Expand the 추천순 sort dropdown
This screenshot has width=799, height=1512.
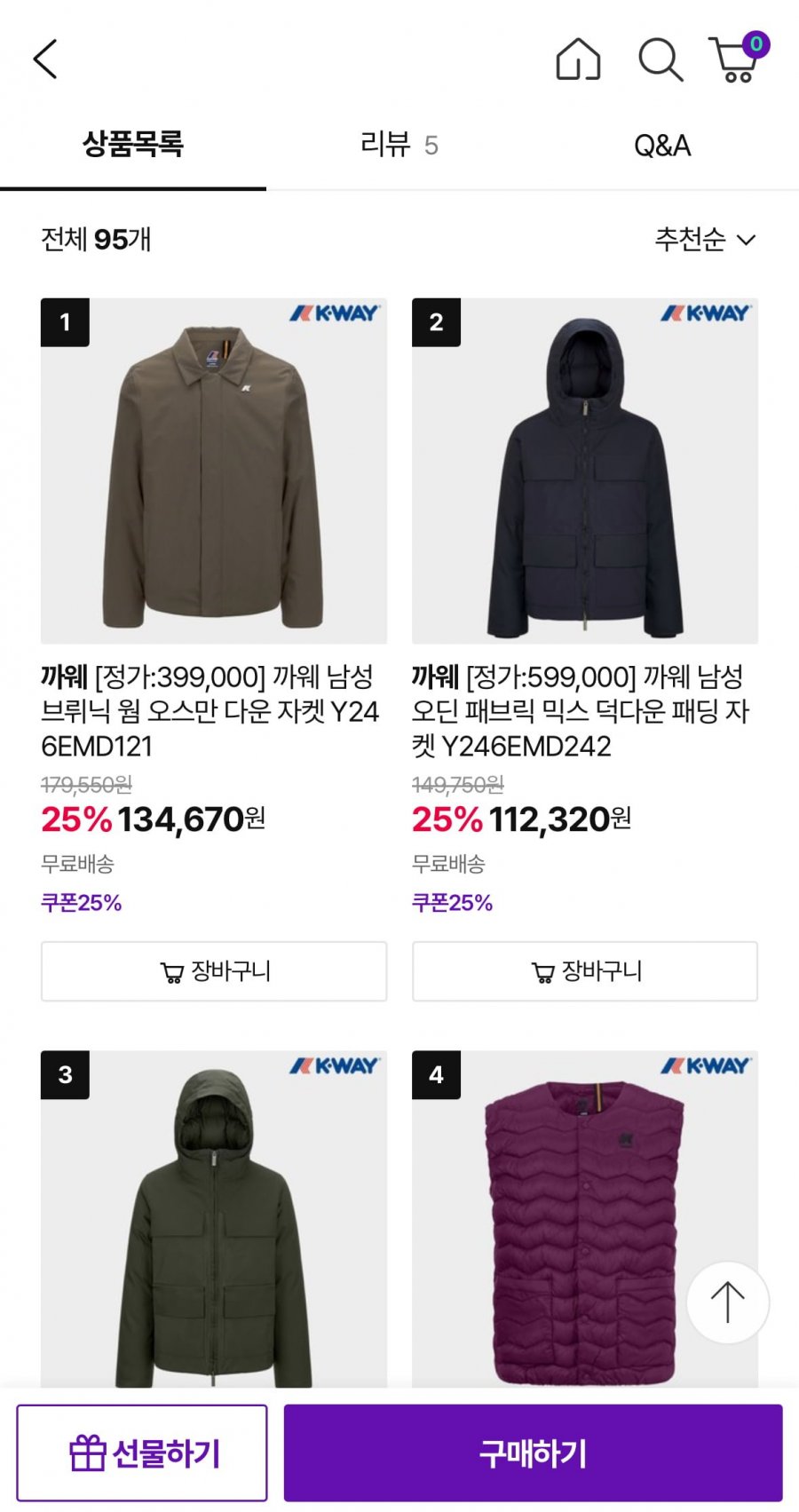pos(705,239)
